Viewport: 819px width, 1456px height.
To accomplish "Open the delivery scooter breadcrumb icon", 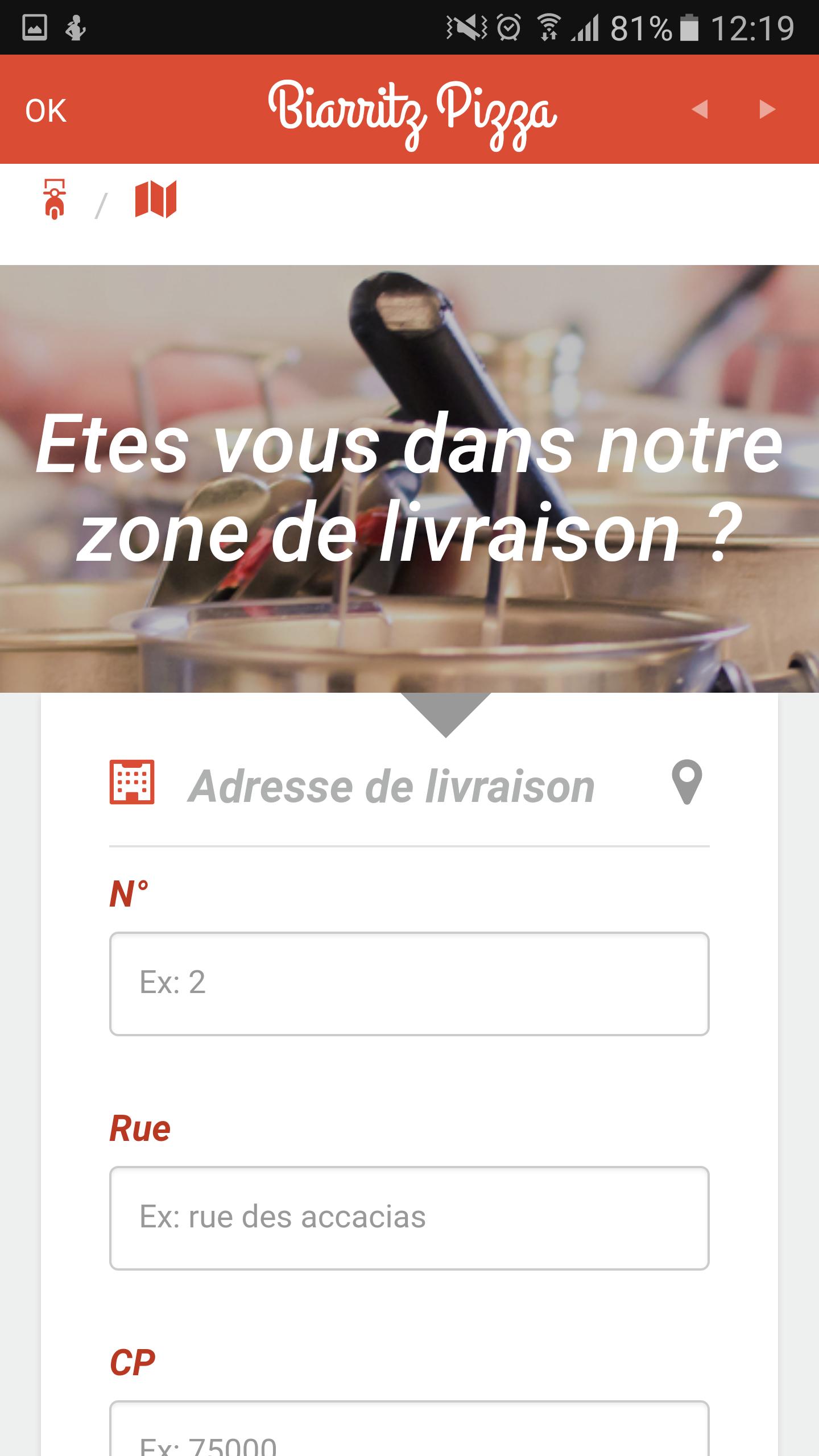I will [x=55, y=199].
